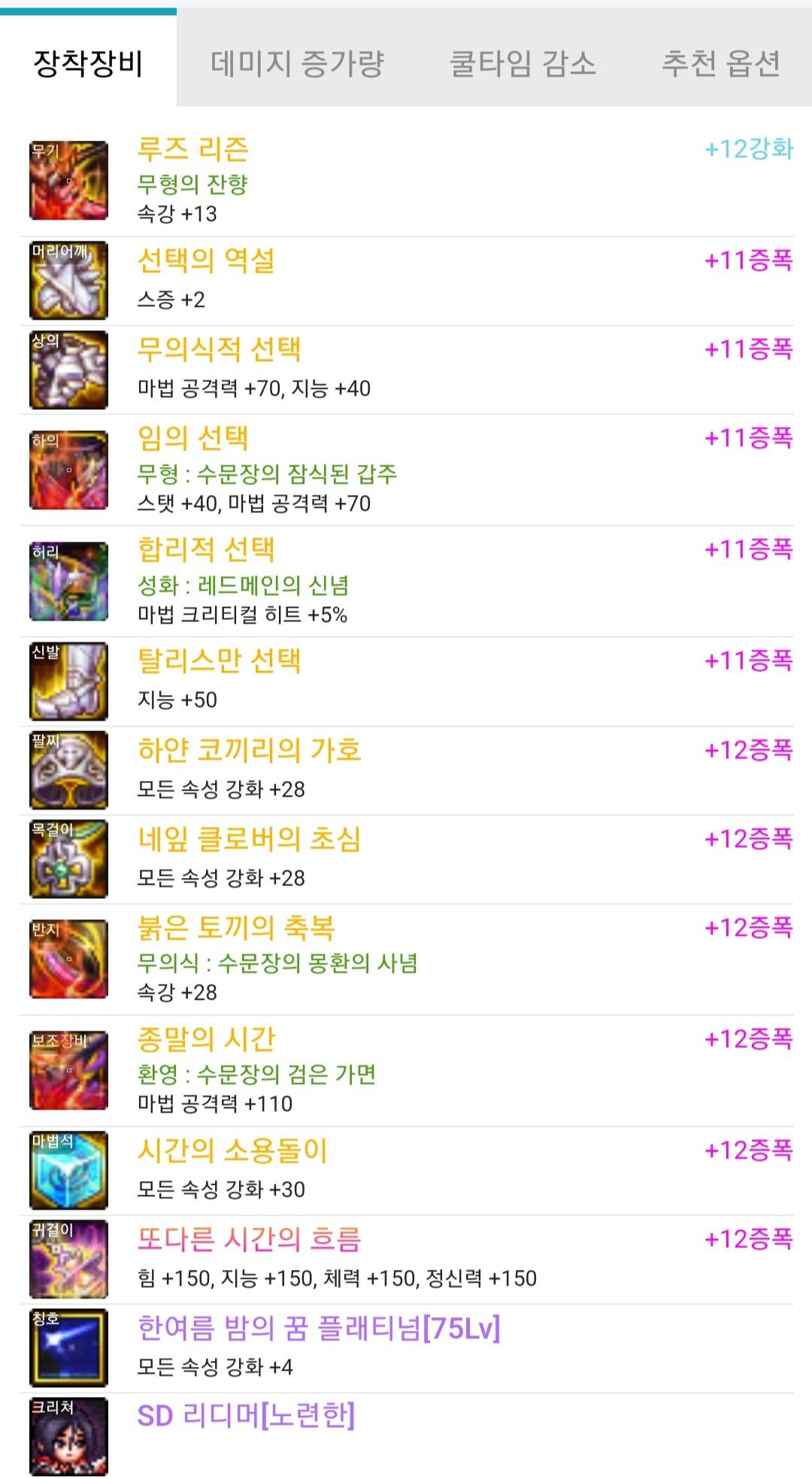View the creature SD 리디머[노련한]

(x=246, y=1417)
